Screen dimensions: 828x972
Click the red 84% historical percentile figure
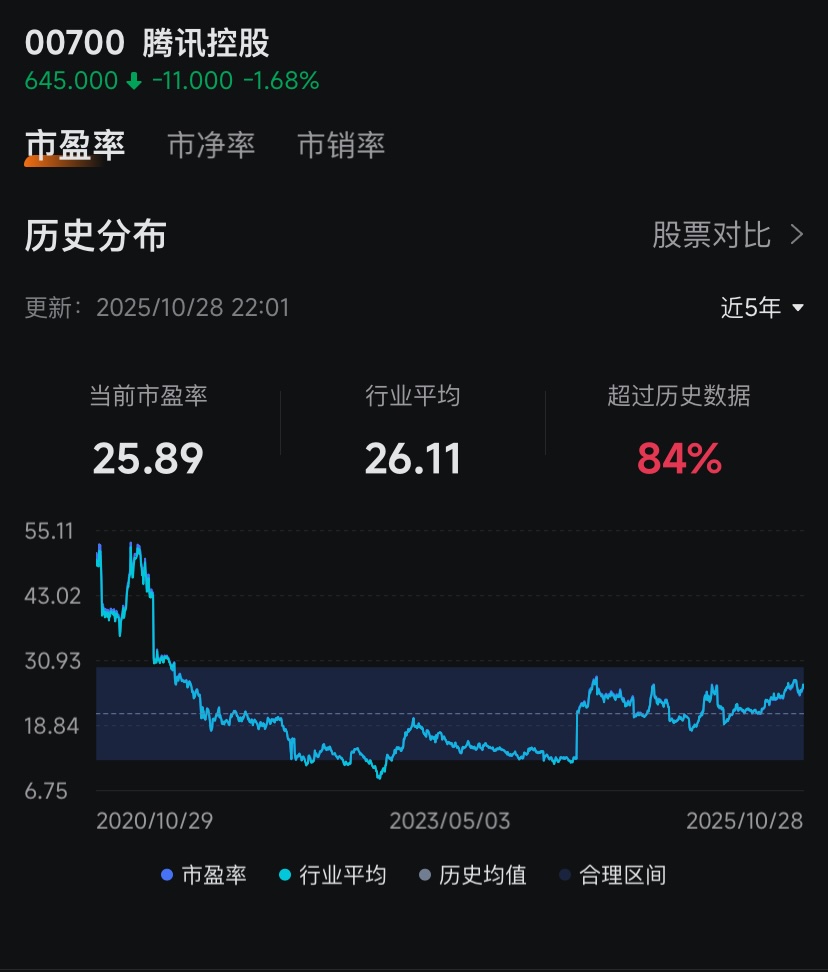tap(681, 459)
